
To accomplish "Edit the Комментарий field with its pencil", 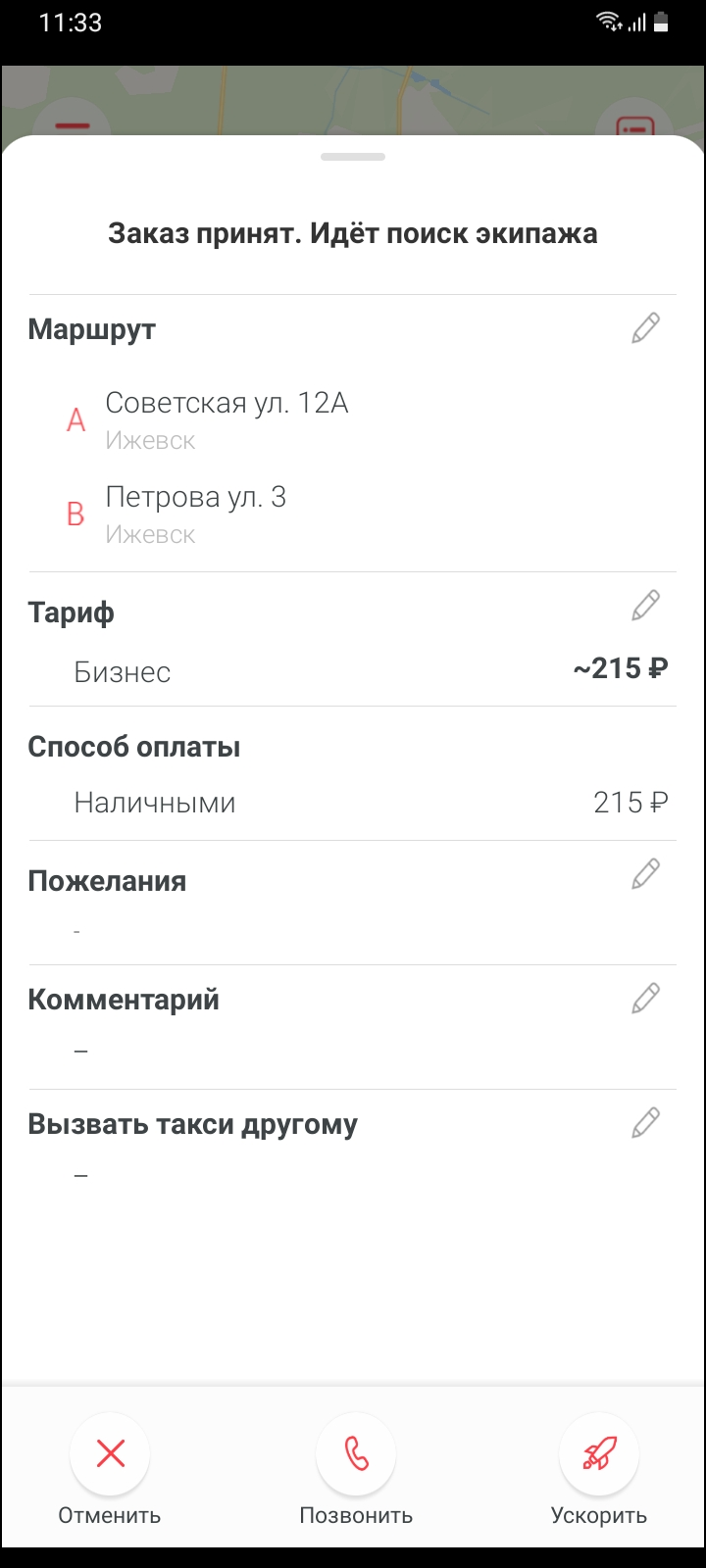I will coord(645,999).
